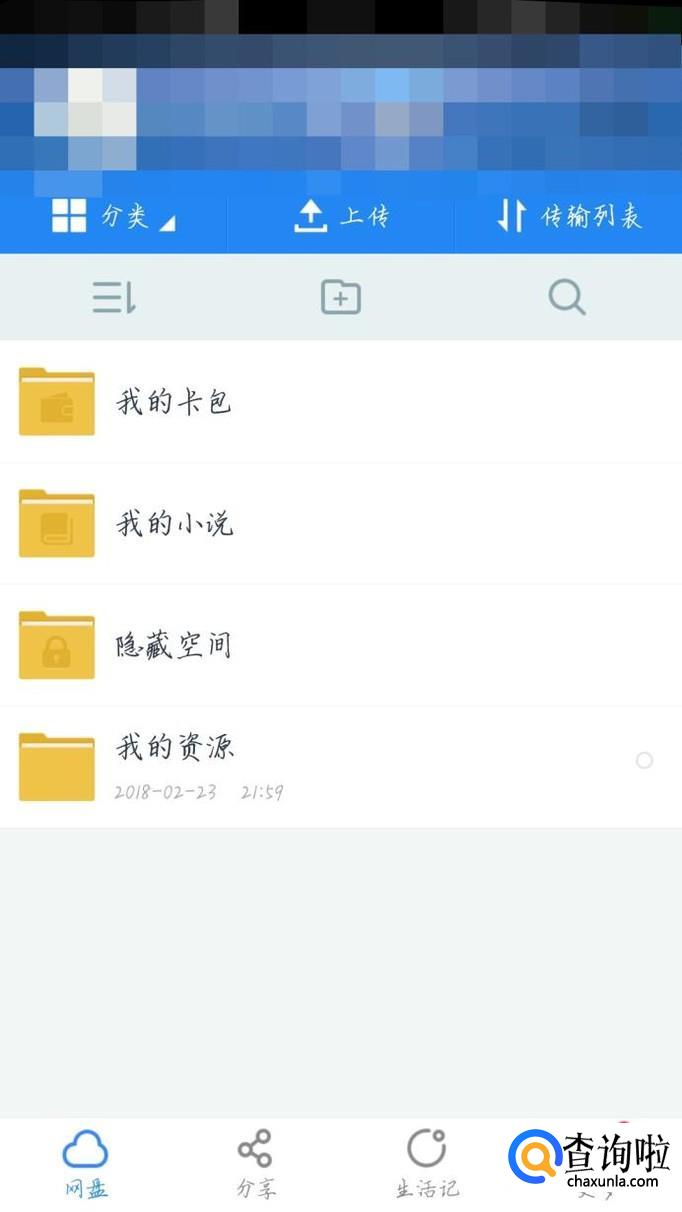Tap the 上传 upload button
The image size is (682, 1212).
[341, 216]
